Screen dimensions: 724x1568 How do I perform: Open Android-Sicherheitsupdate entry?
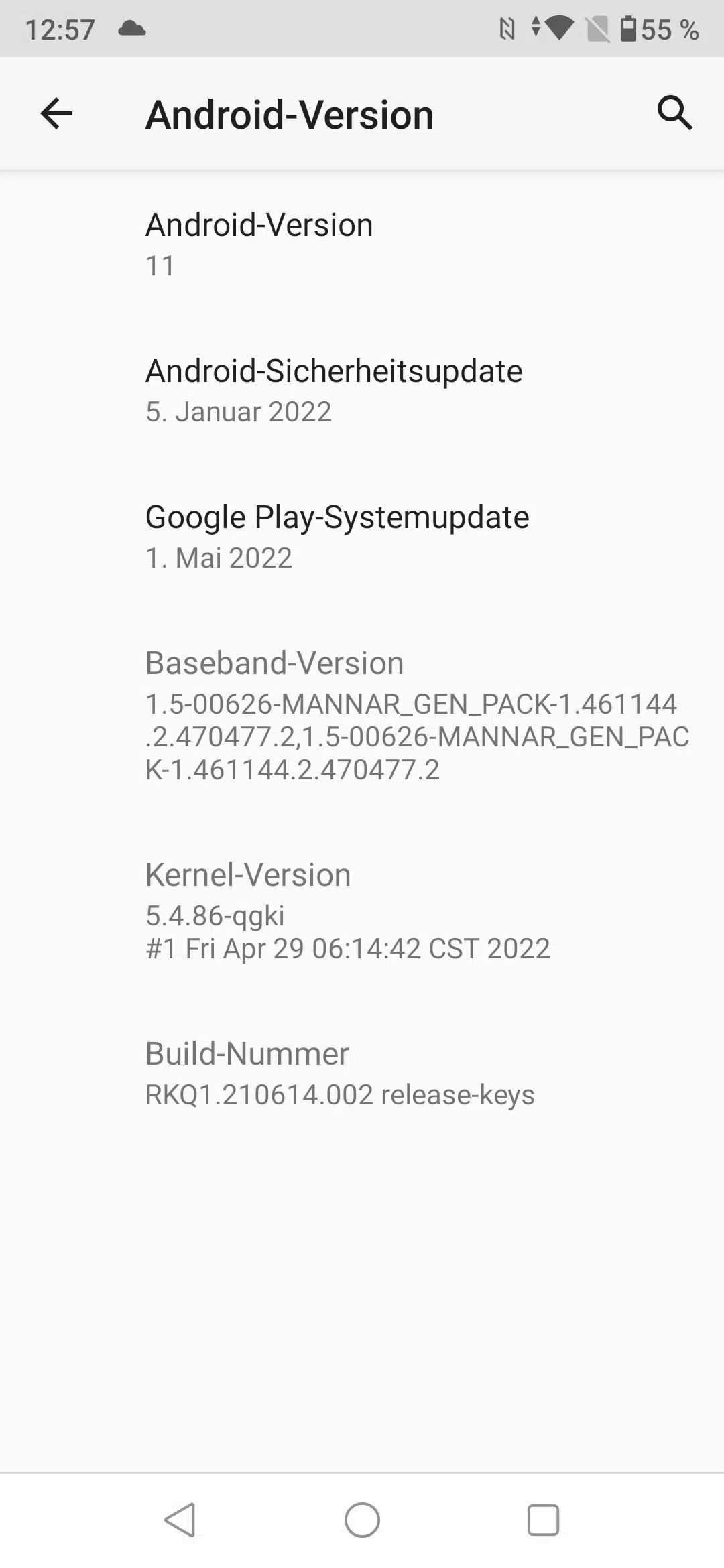point(362,390)
